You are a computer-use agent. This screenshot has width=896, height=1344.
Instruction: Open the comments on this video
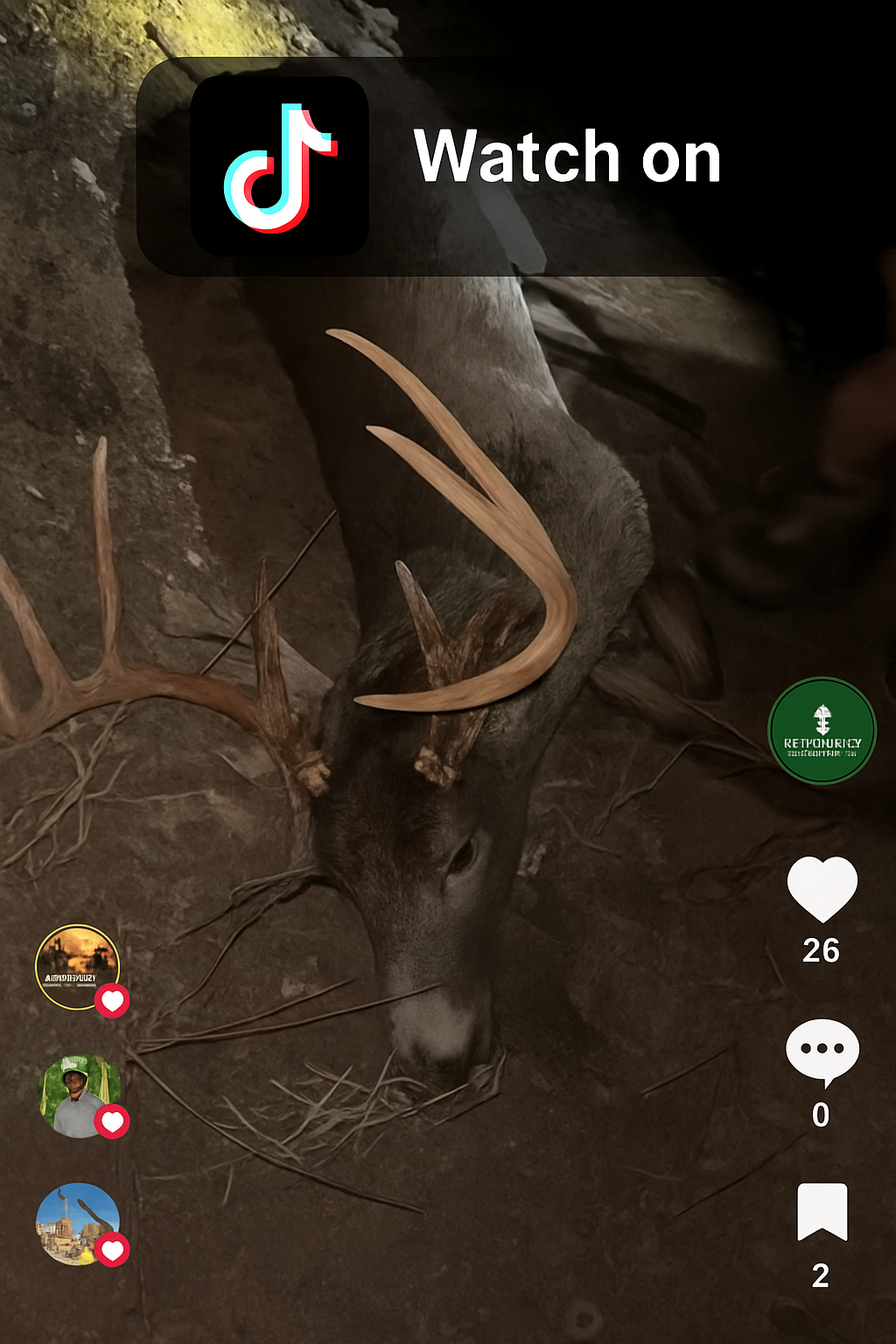(822, 1050)
